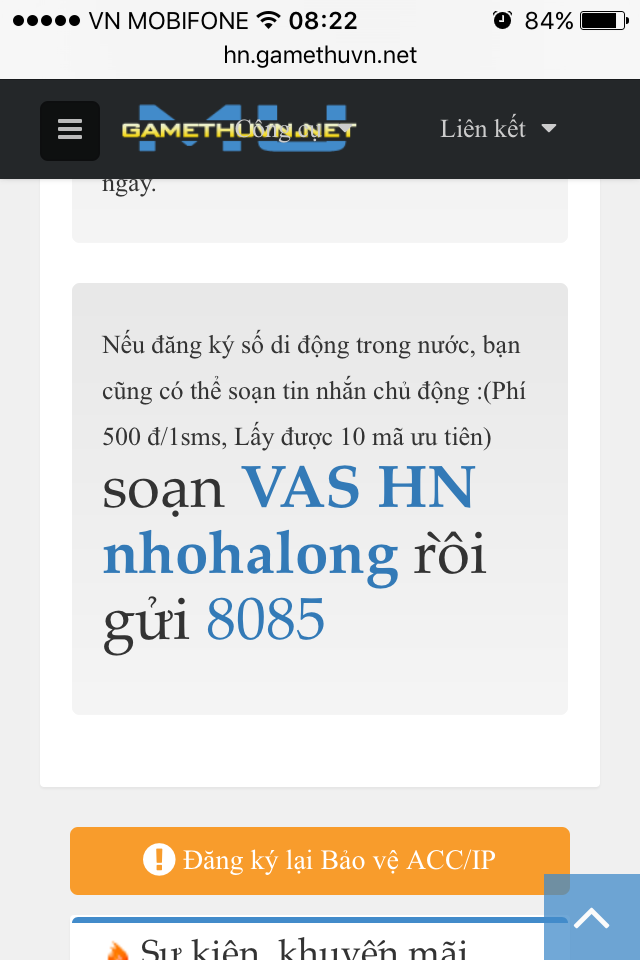Screen dimensions: 640x960
Task: Tap the scroll-to-top arrow button
Action: coord(592,917)
